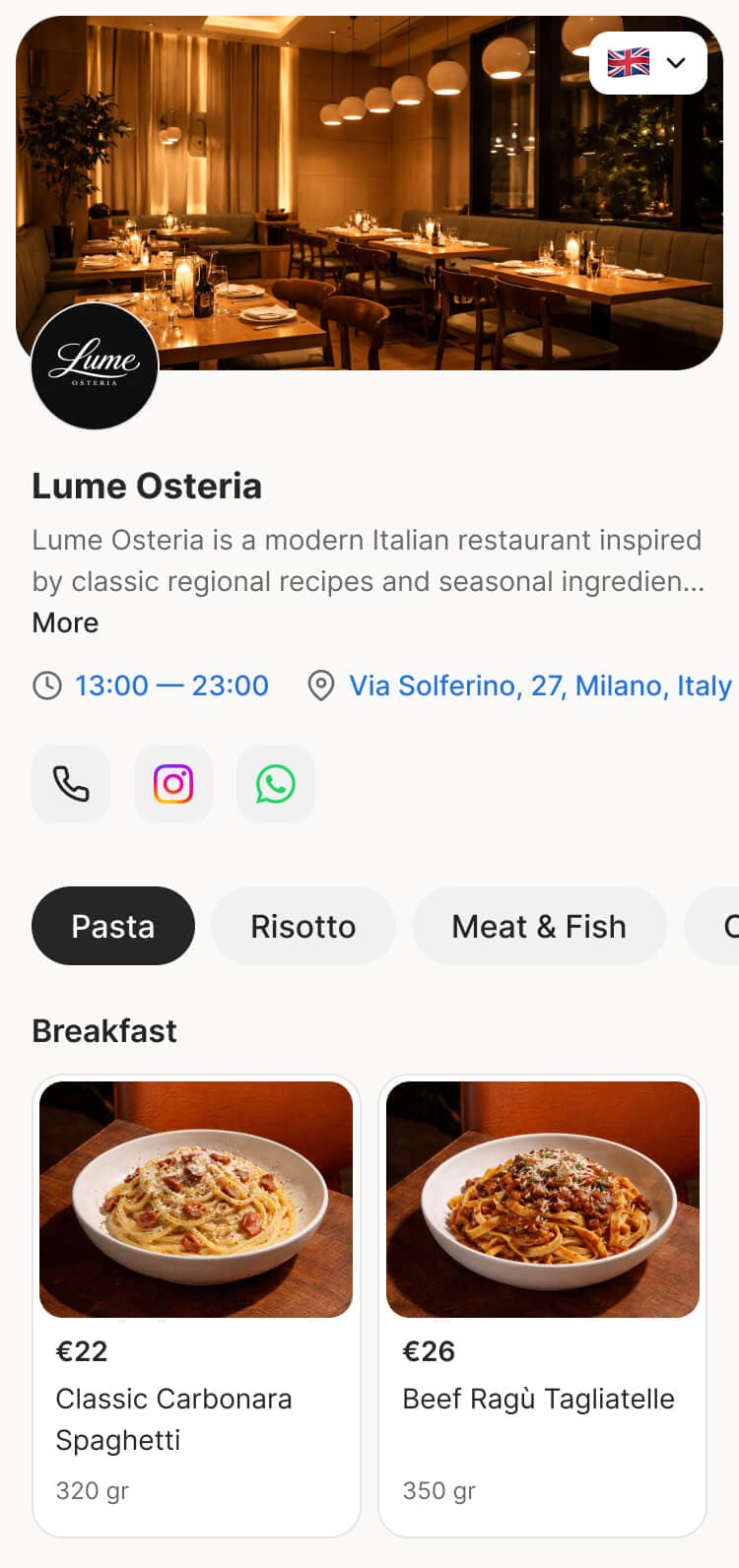This screenshot has height=1568, width=739.
Task: Click the clock icon beside opening hours
Action: point(47,685)
